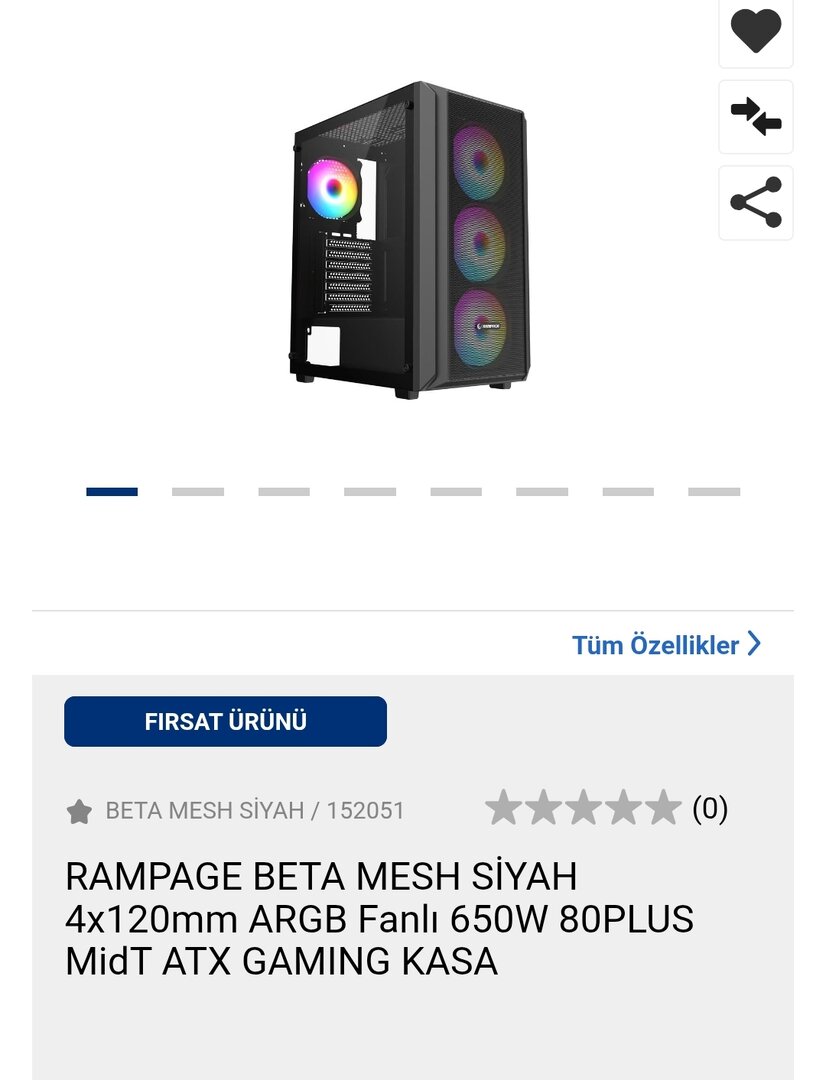Share this gaming case listing
Screen dimensions: 826x1080
coord(755,202)
